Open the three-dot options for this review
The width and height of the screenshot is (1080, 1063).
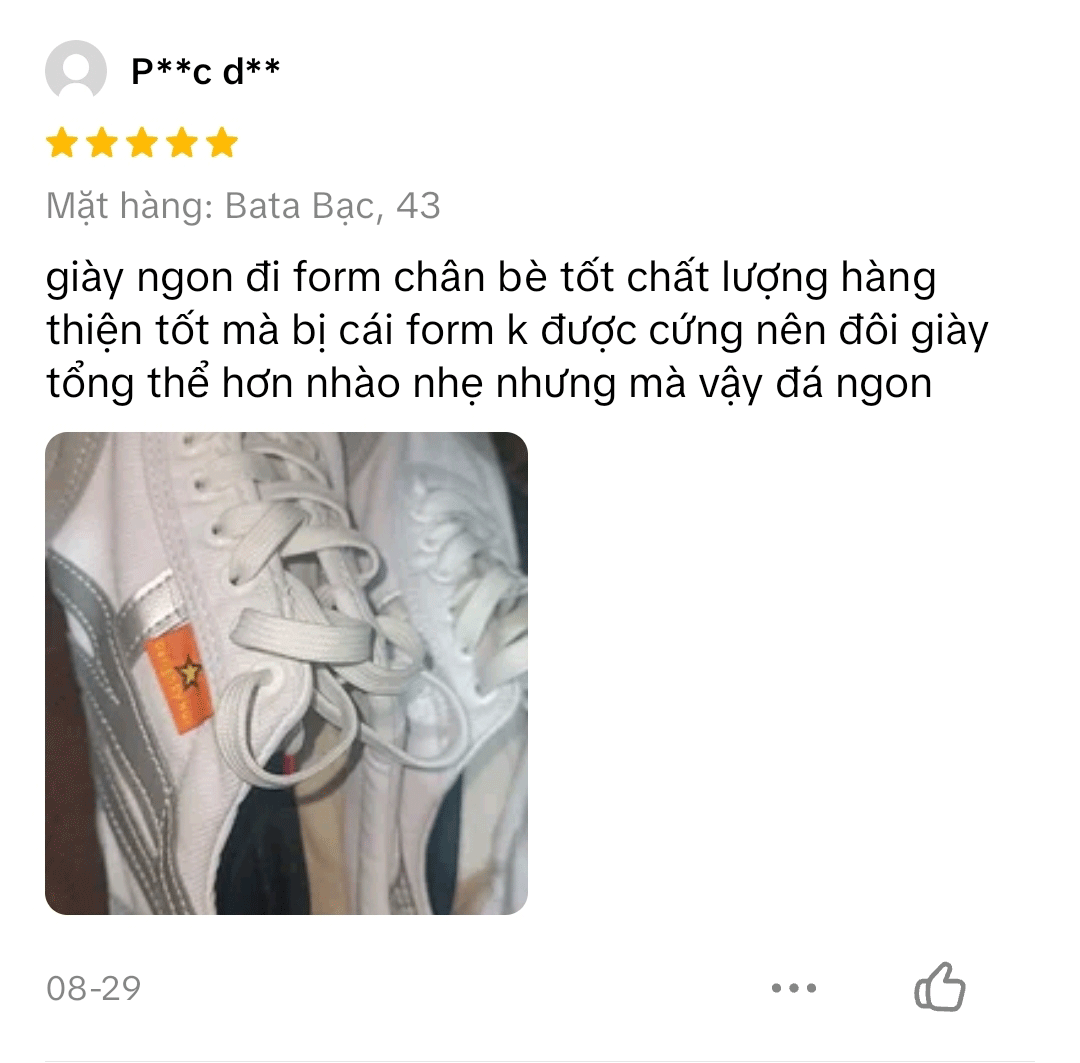[794, 988]
